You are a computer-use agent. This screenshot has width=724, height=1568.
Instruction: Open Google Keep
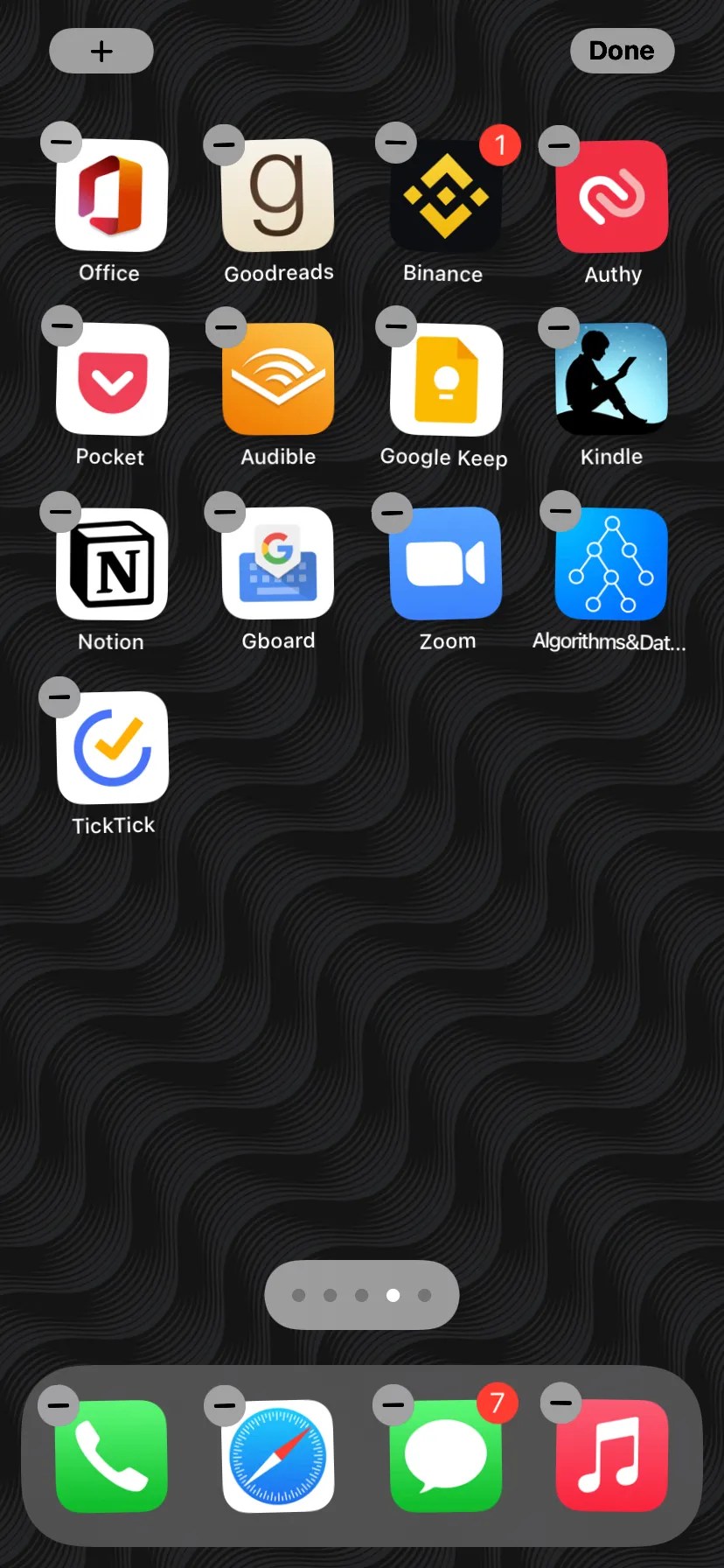coord(443,378)
